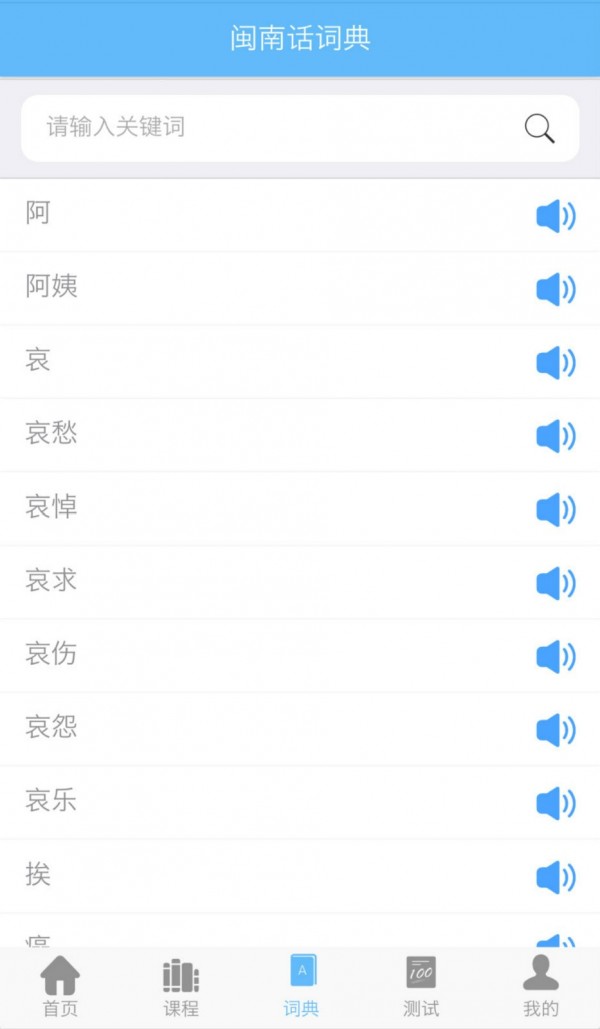Play audio for the single word 哀
The width and height of the screenshot is (600, 1029).
tap(555, 363)
